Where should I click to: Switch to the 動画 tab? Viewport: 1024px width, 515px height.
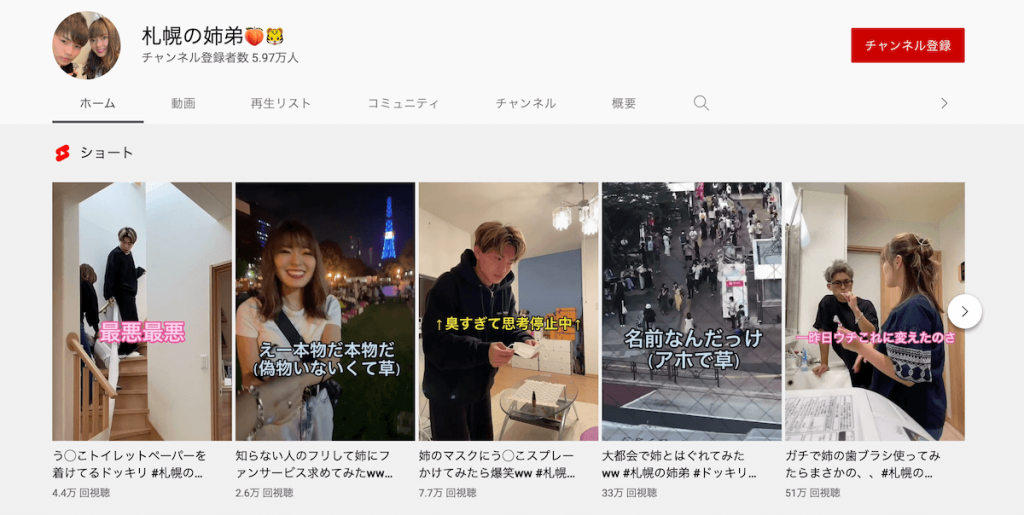[x=183, y=103]
